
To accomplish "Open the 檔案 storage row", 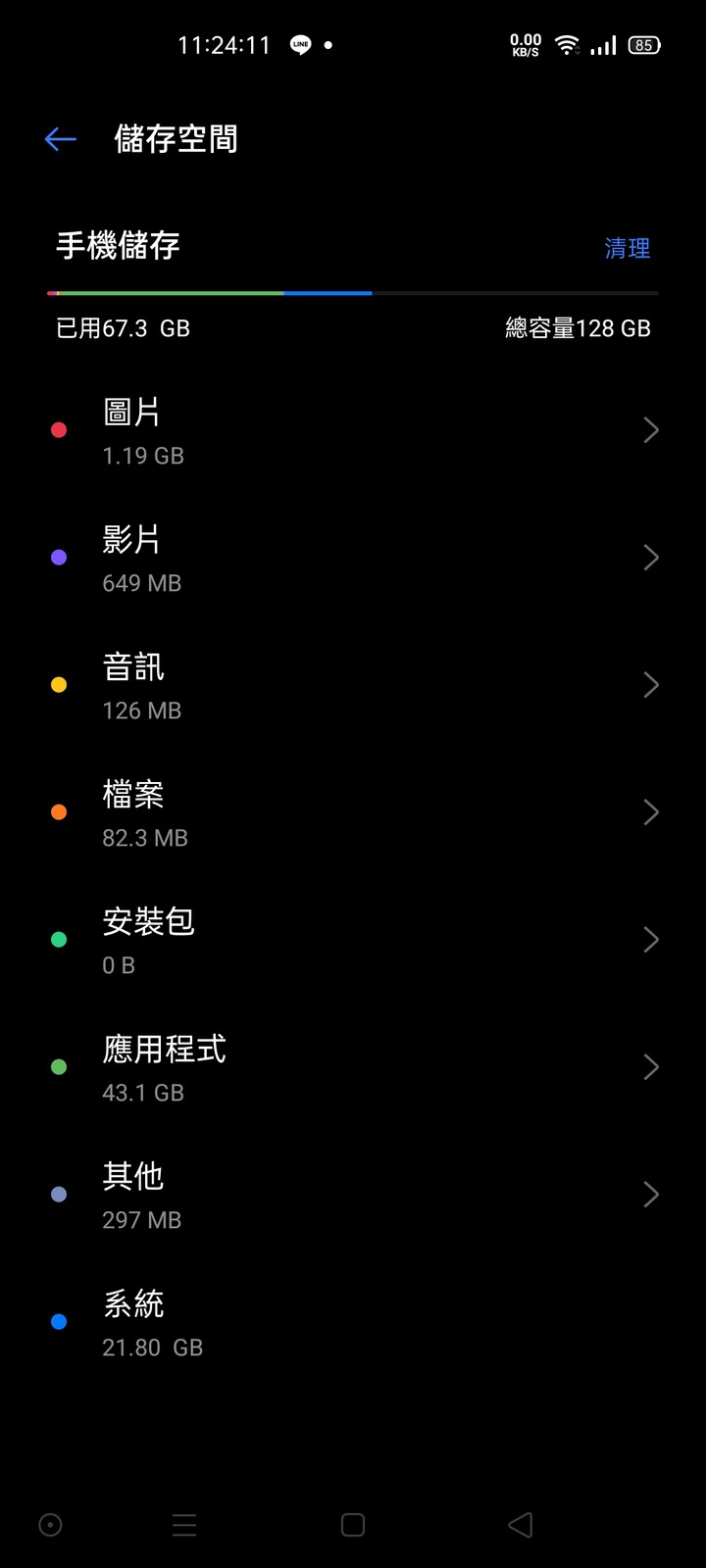I will (x=353, y=812).
